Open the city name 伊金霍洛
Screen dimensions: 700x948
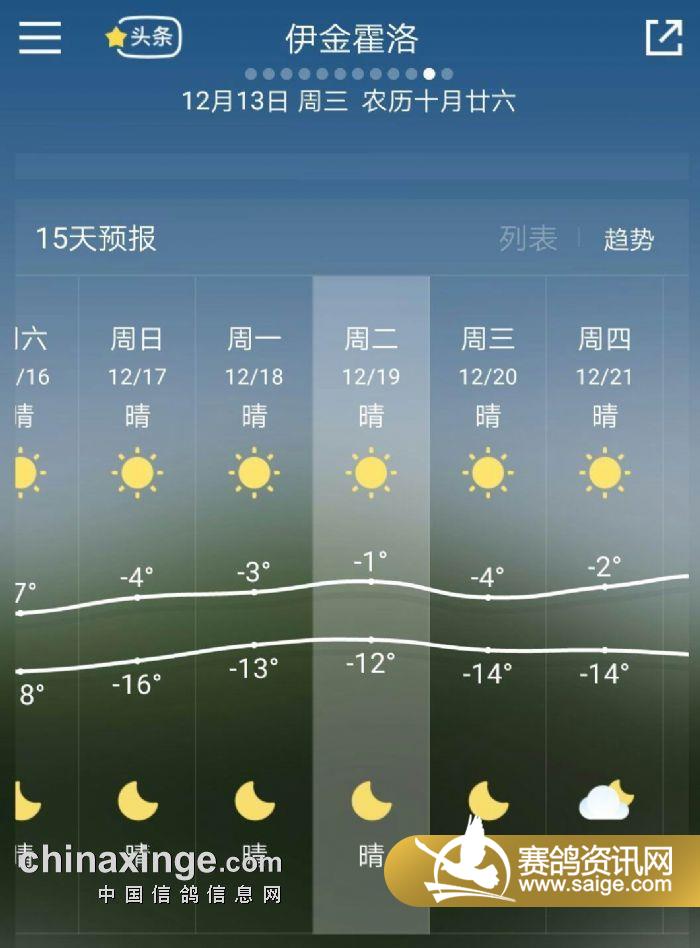click(351, 39)
